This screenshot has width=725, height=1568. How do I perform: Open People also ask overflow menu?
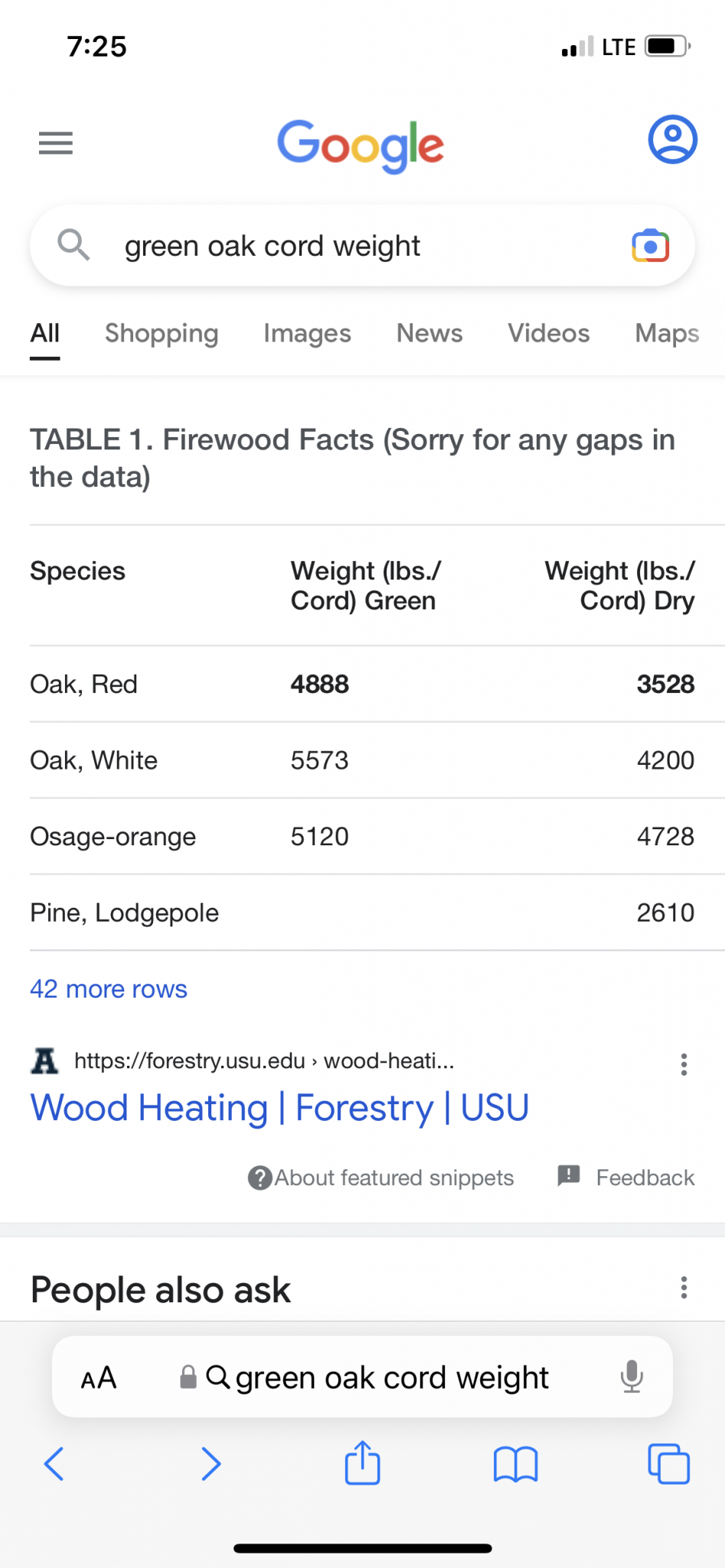click(x=684, y=1288)
